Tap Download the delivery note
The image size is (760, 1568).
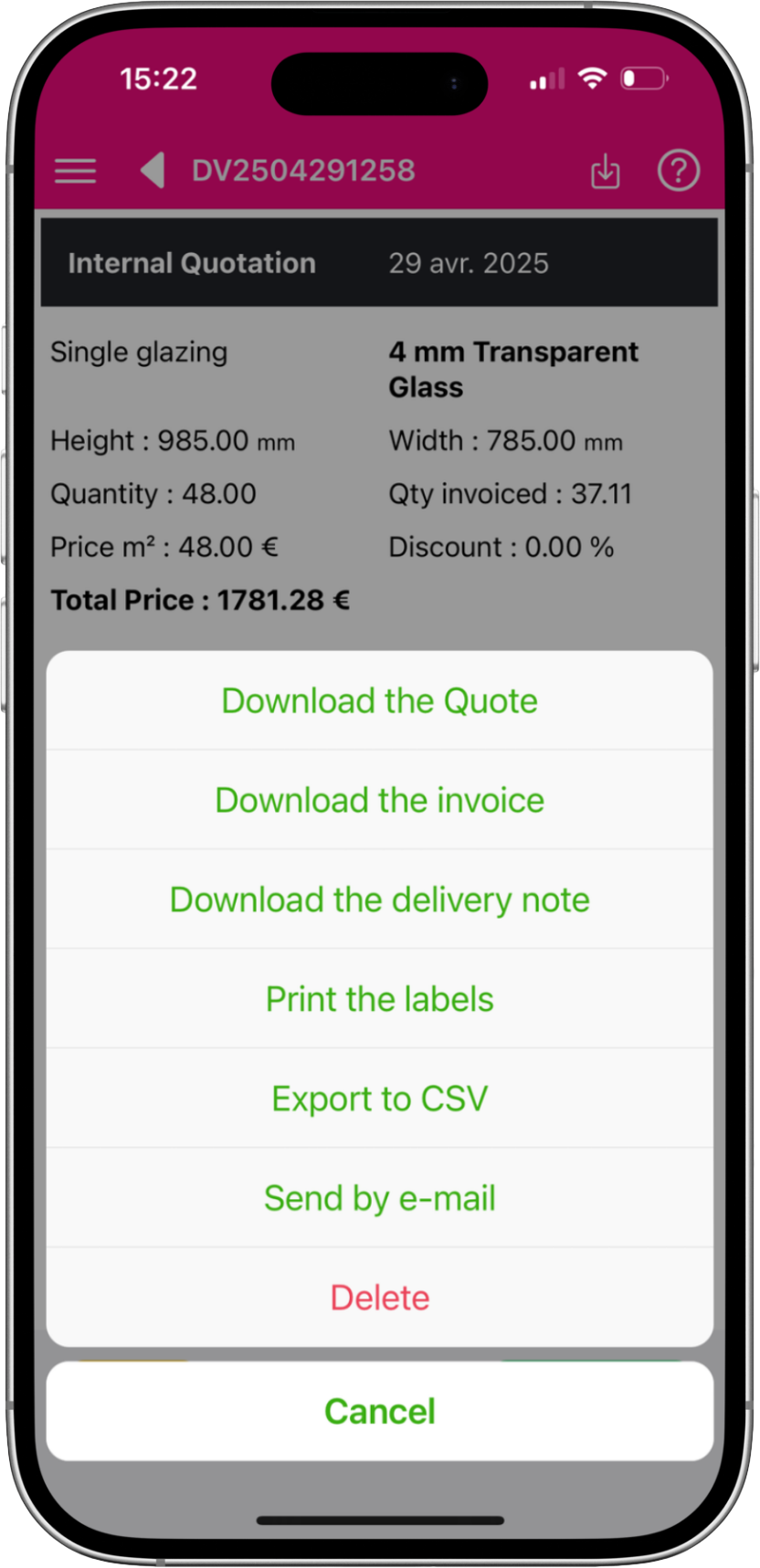pyautogui.click(x=379, y=900)
